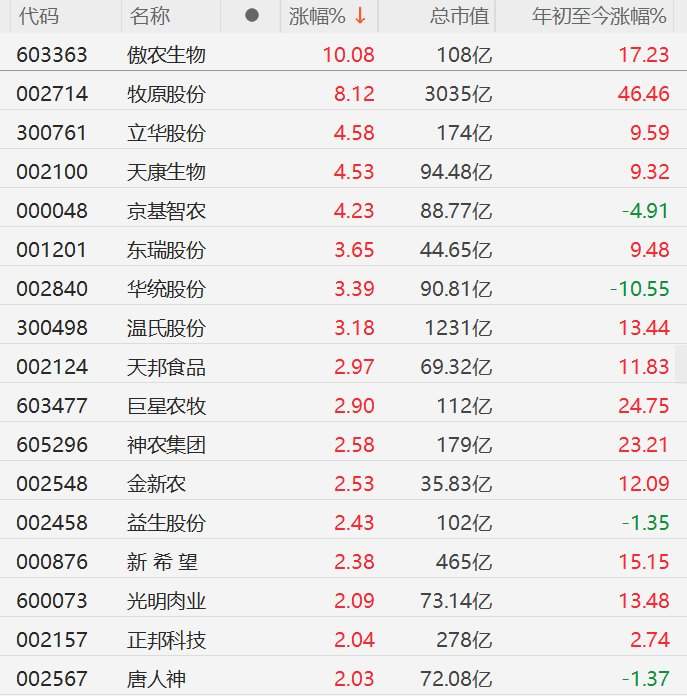
Task: Open 神农集团 stock details
Action: [167, 445]
